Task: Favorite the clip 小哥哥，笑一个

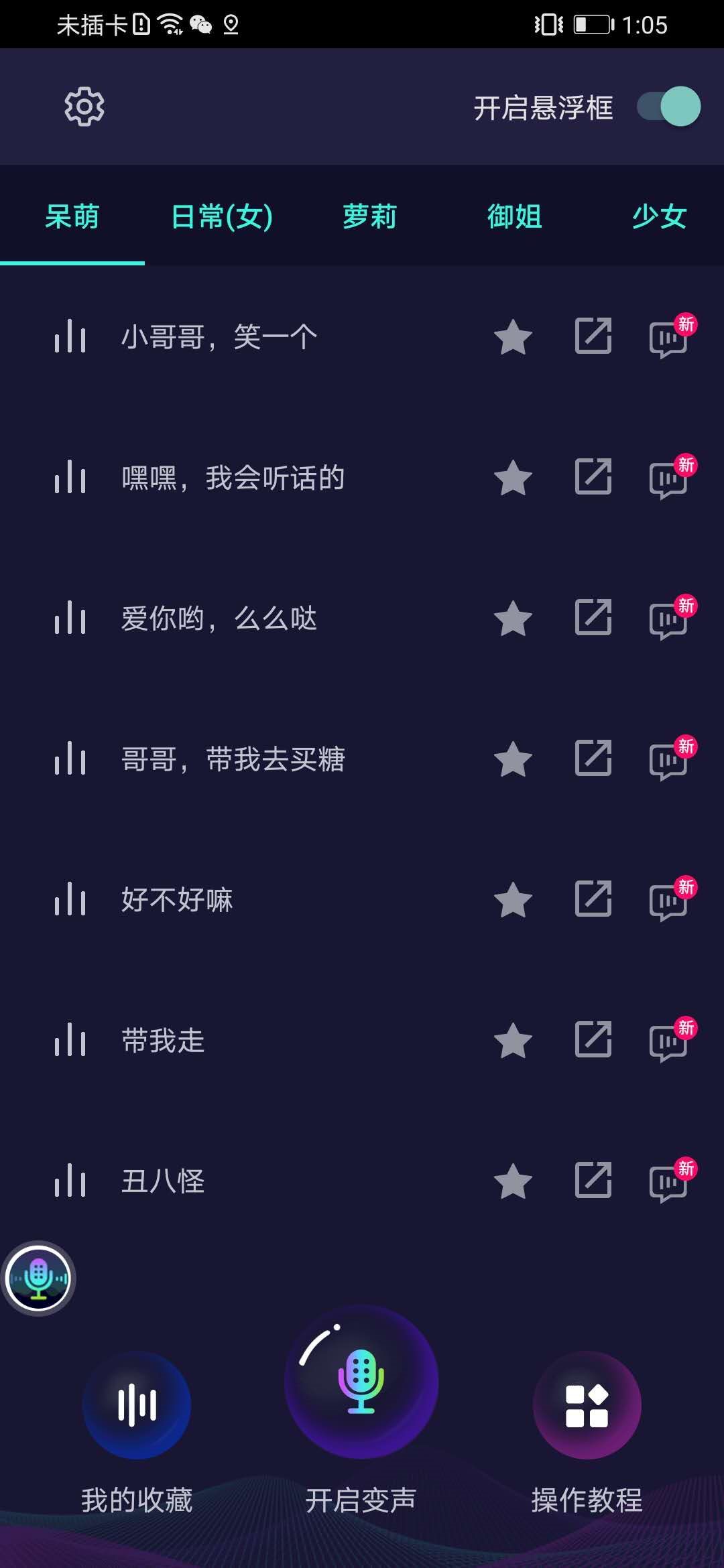Action: click(513, 337)
